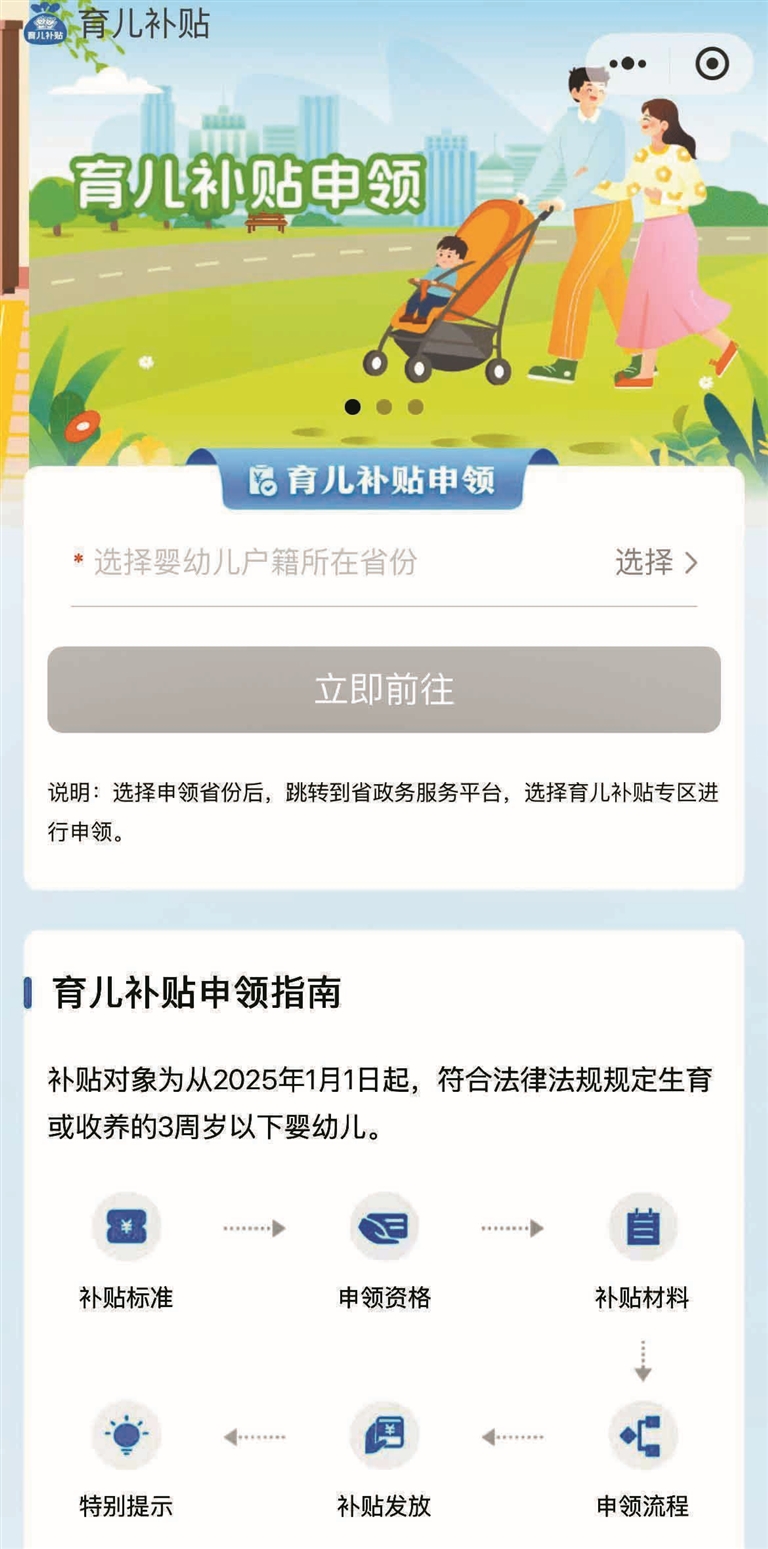This screenshot has height=1549, width=768.
Task: Open the mini program more options menu
Action: click(x=627, y=64)
